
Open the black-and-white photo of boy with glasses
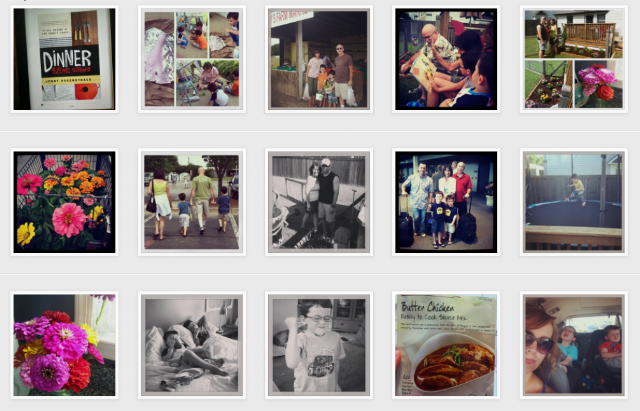(320, 345)
